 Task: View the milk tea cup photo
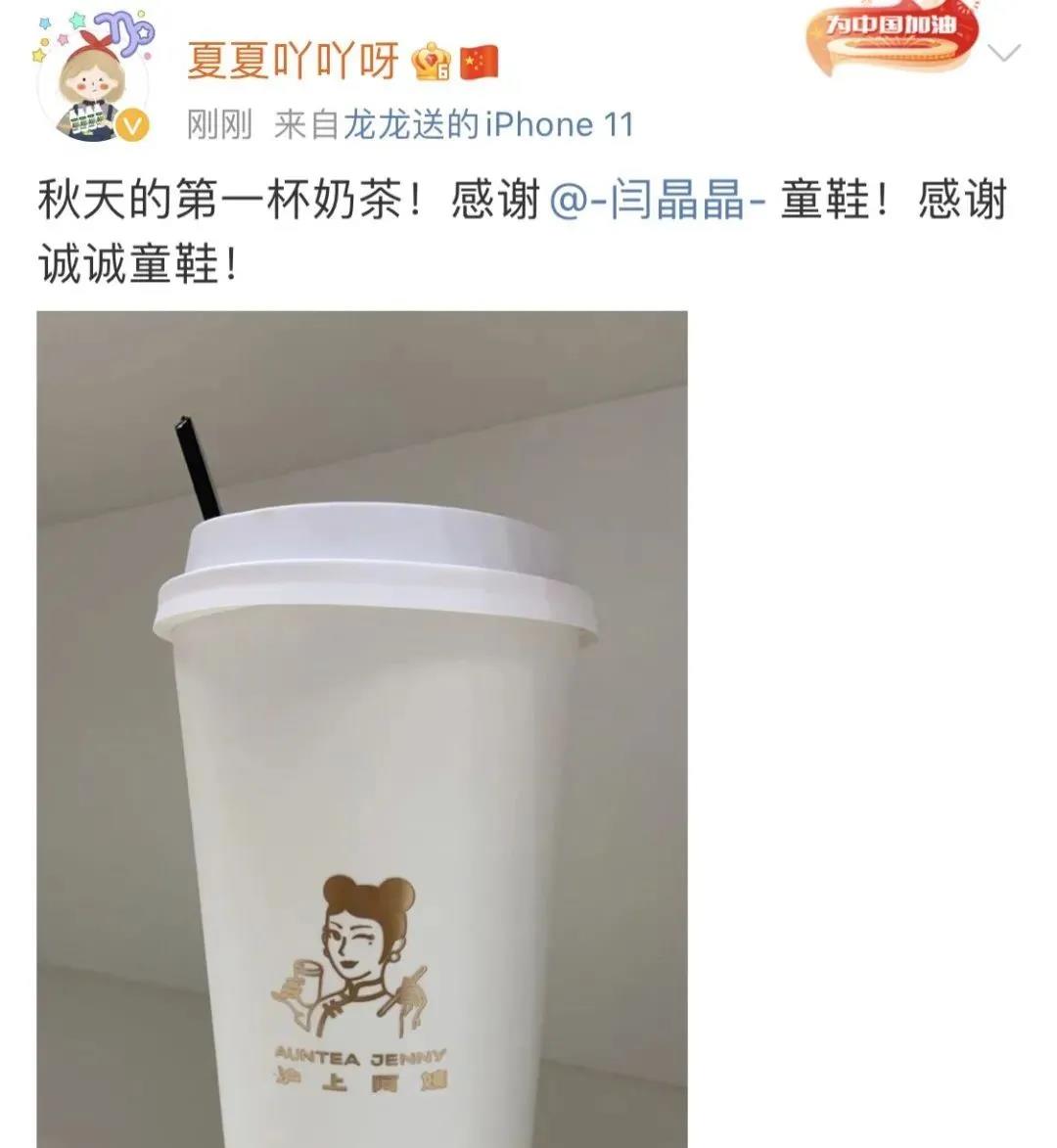click(x=362, y=729)
